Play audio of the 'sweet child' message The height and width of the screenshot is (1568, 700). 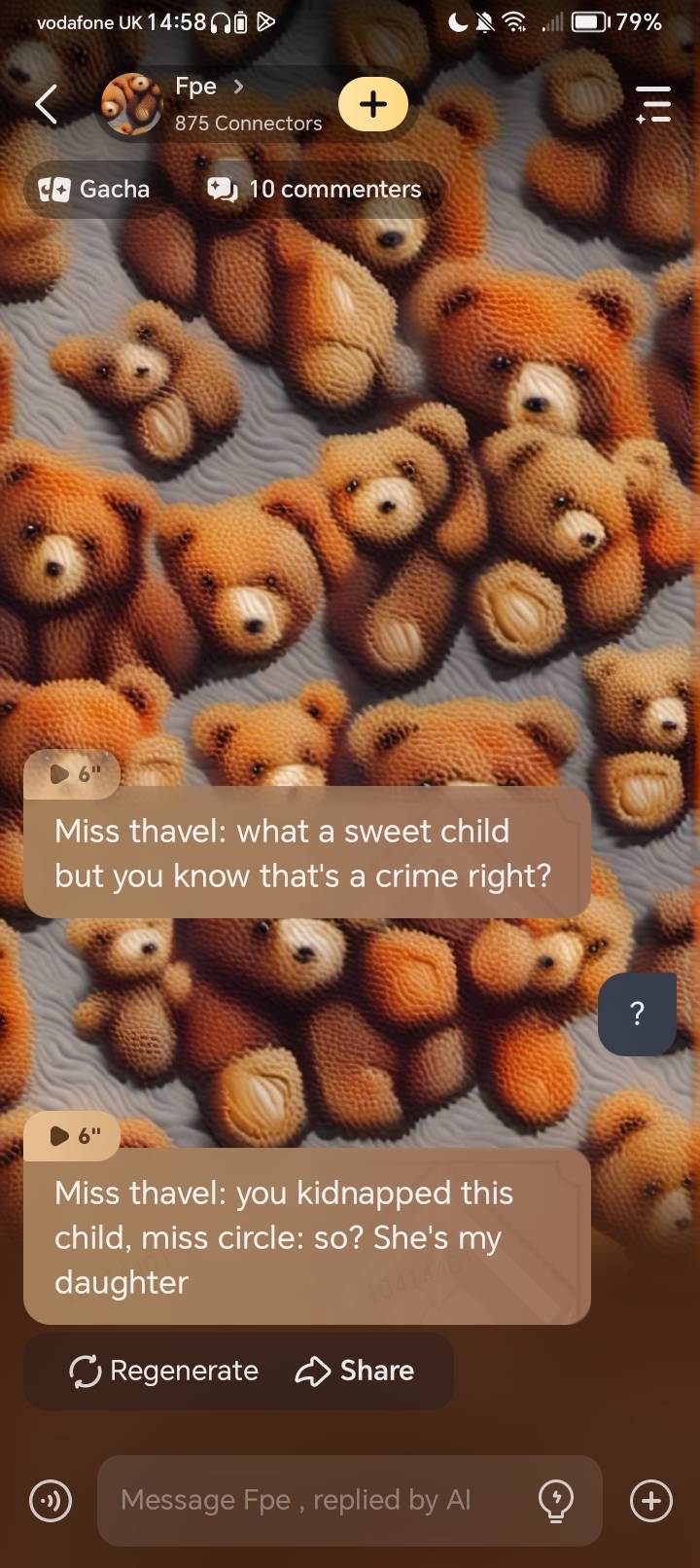pos(72,774)
